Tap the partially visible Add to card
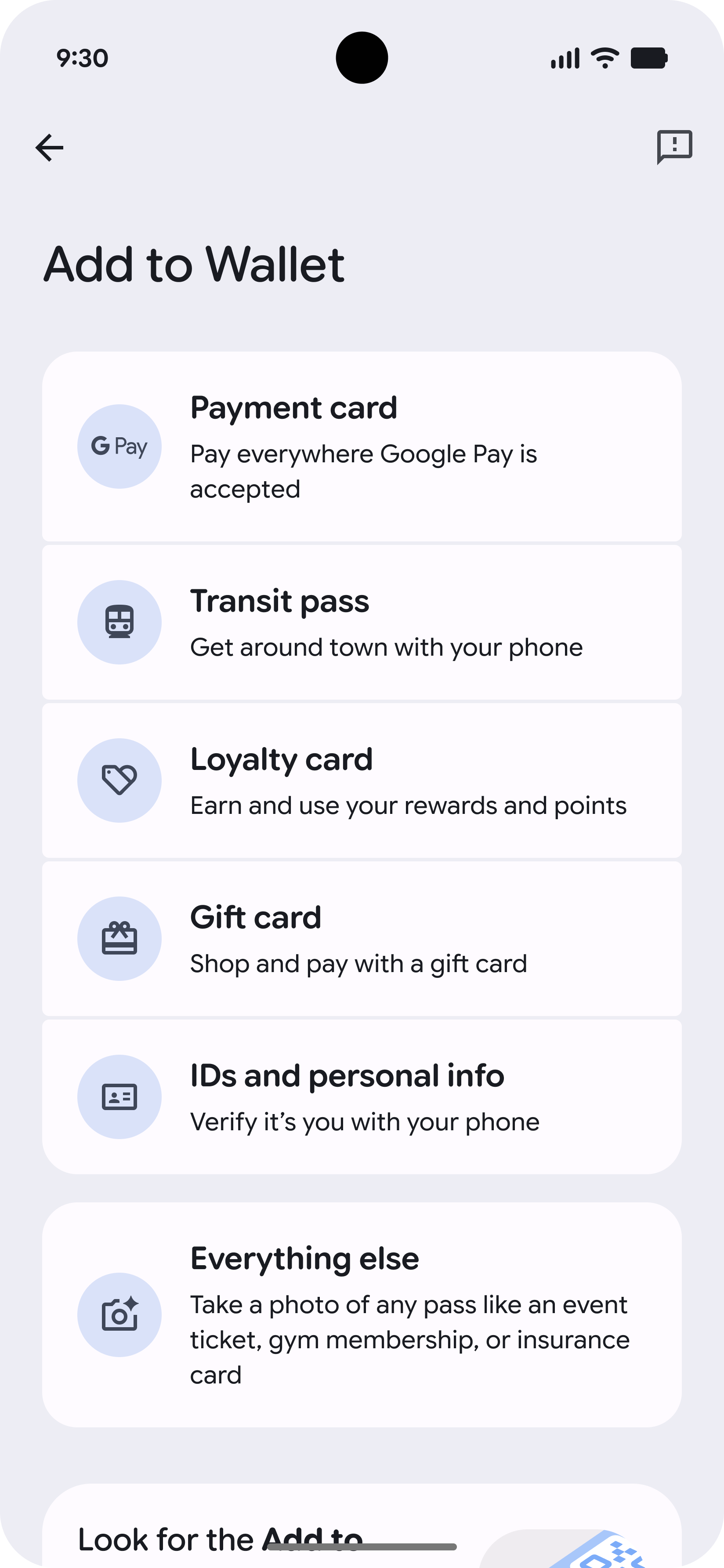This screenshot has width=724, height=1568. (x=362, y=1528)
